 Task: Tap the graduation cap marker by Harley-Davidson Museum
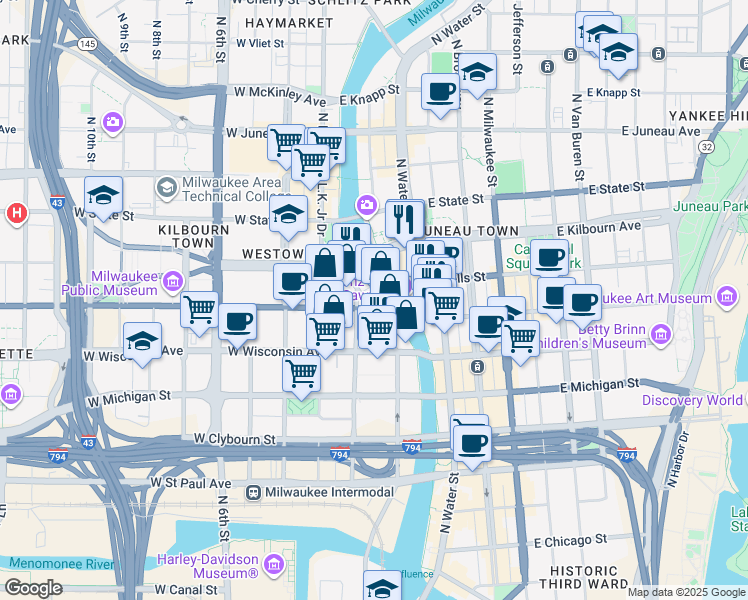point(382,588)
